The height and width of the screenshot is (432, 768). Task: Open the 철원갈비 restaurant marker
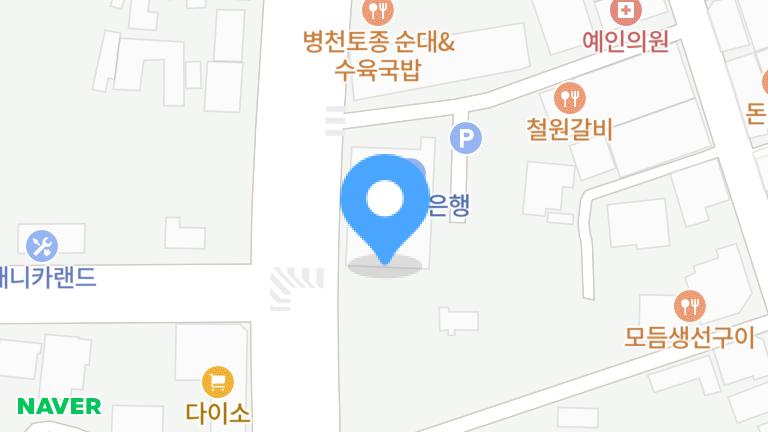point(569,98)
